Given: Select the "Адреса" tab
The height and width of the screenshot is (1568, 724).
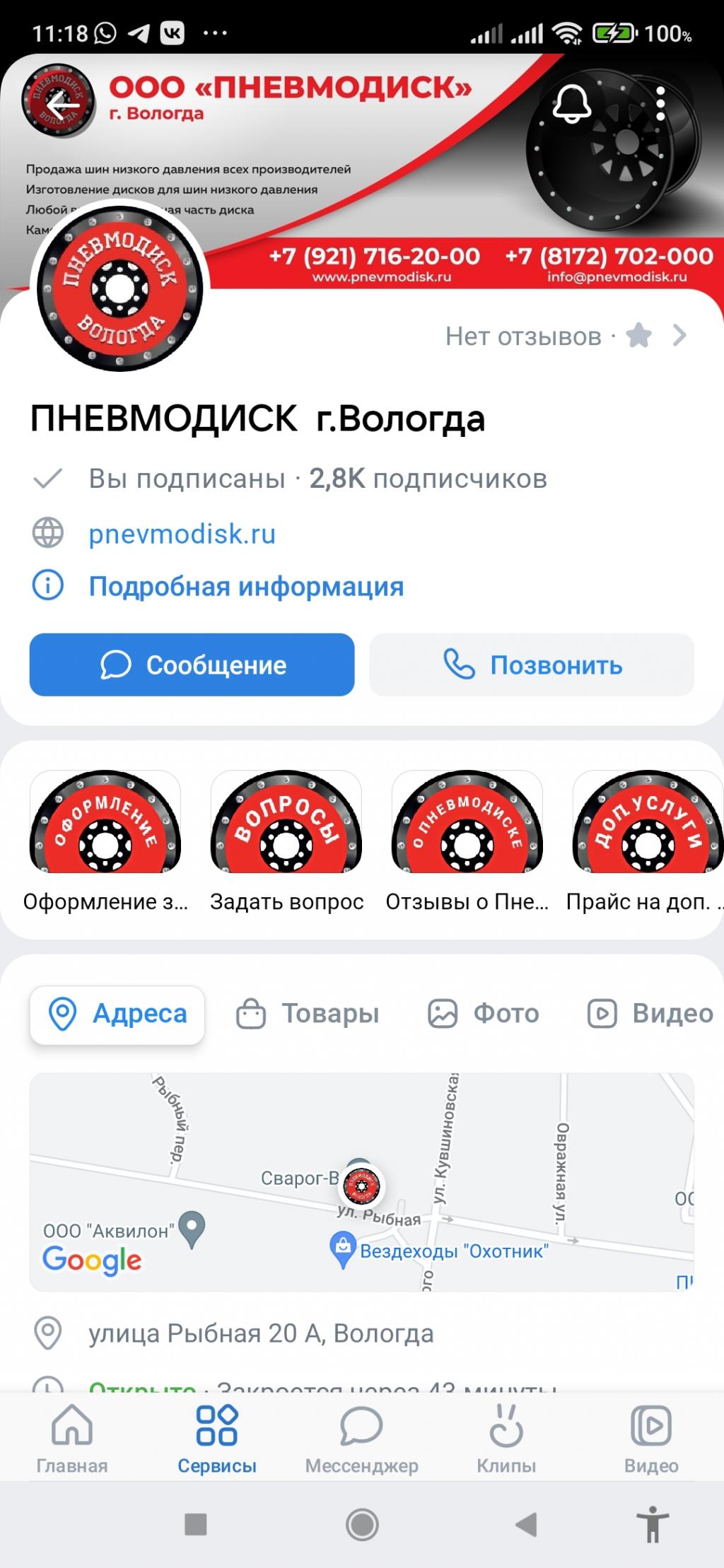Looking at the screenshot, I should (117, 1014).
